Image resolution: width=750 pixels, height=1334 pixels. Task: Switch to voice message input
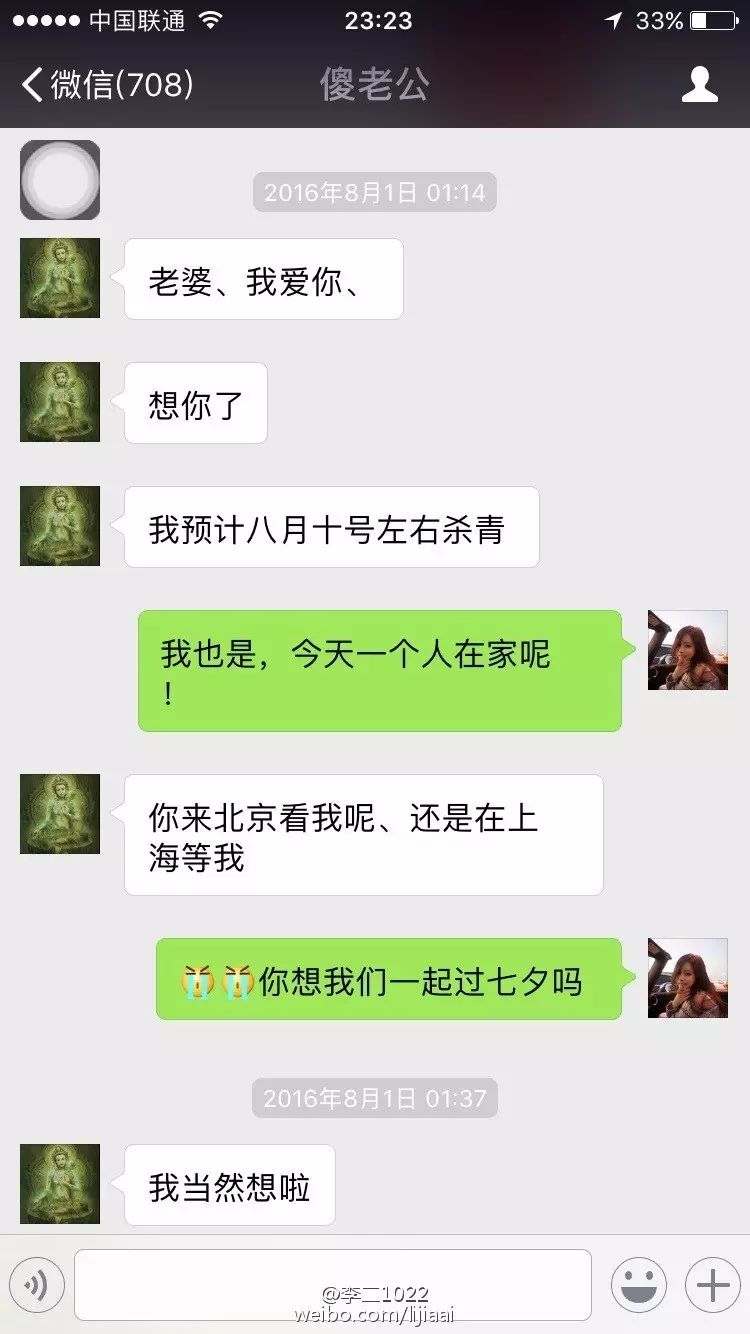(37, 1285)
